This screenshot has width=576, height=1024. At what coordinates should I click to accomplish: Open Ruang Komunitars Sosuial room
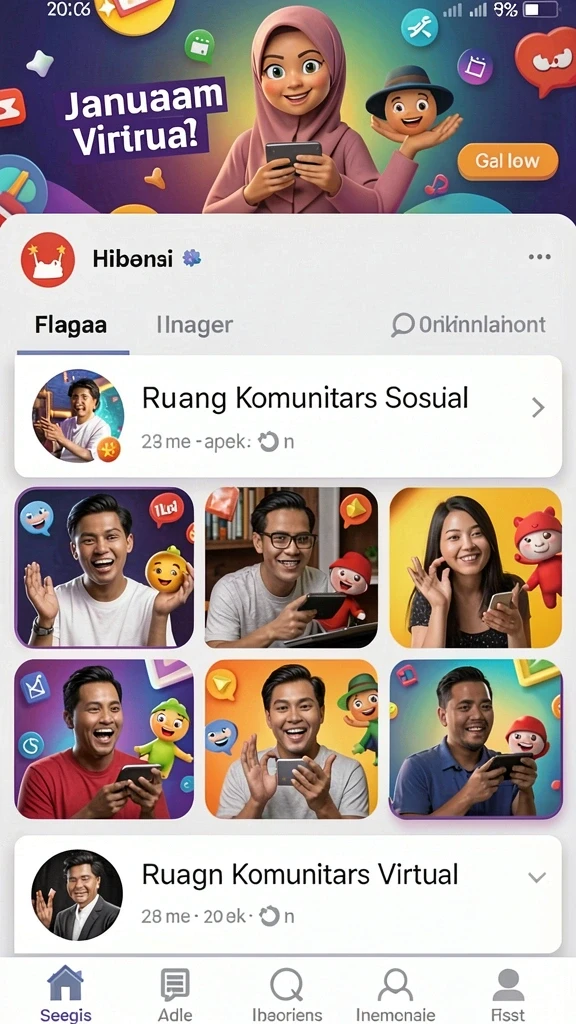[288, 416]
